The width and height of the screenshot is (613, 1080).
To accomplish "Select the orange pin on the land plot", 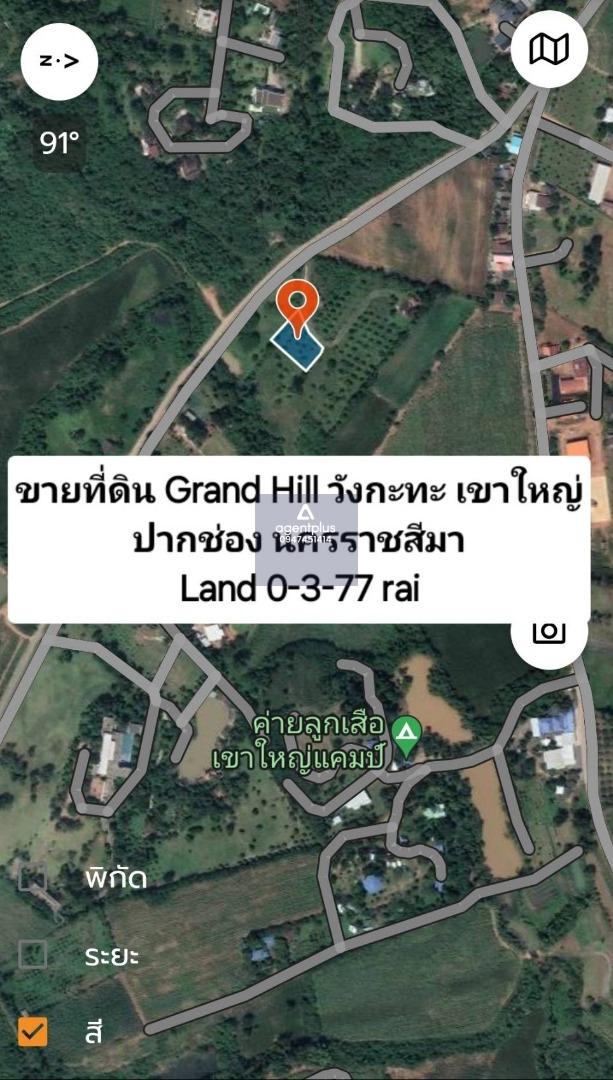I will (298, 311).
